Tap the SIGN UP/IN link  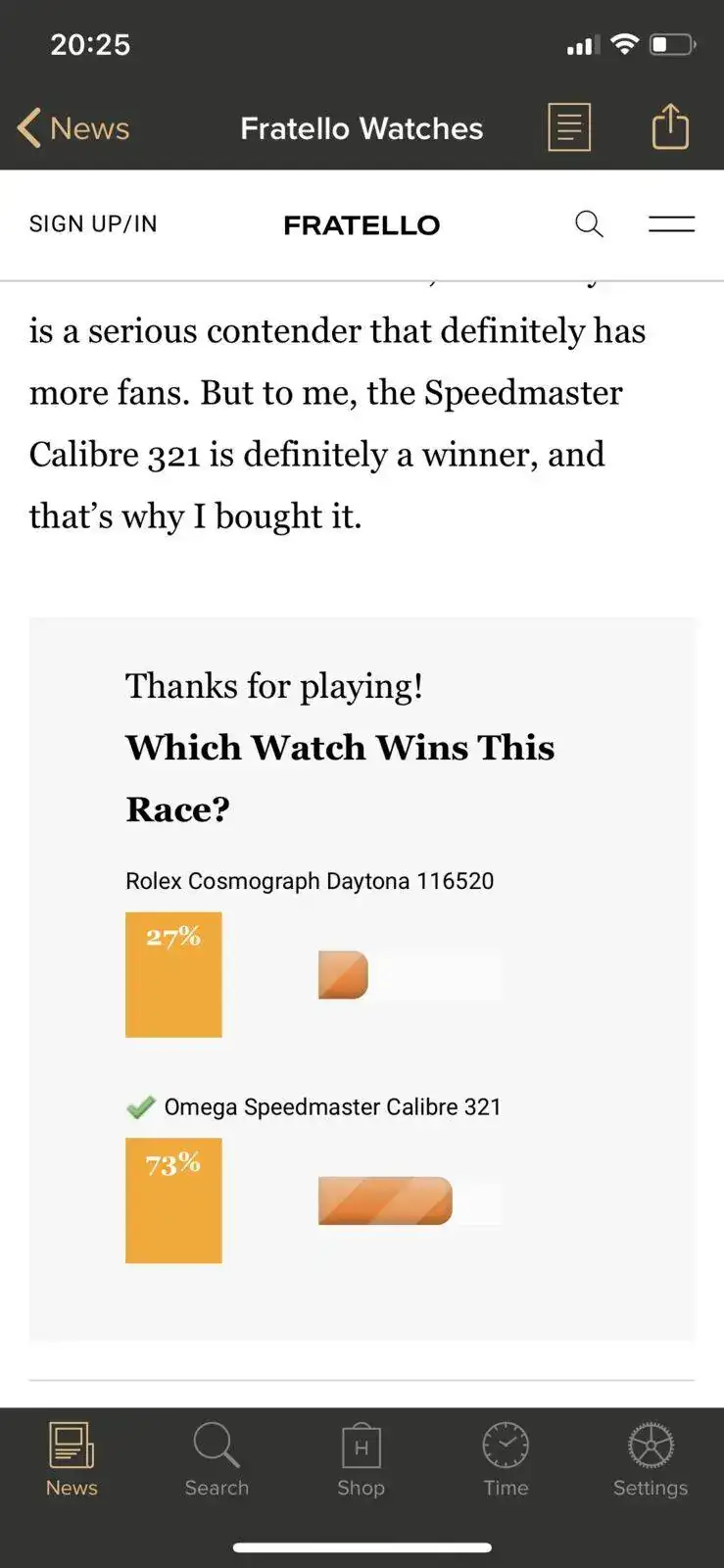[x=93, y=224]
